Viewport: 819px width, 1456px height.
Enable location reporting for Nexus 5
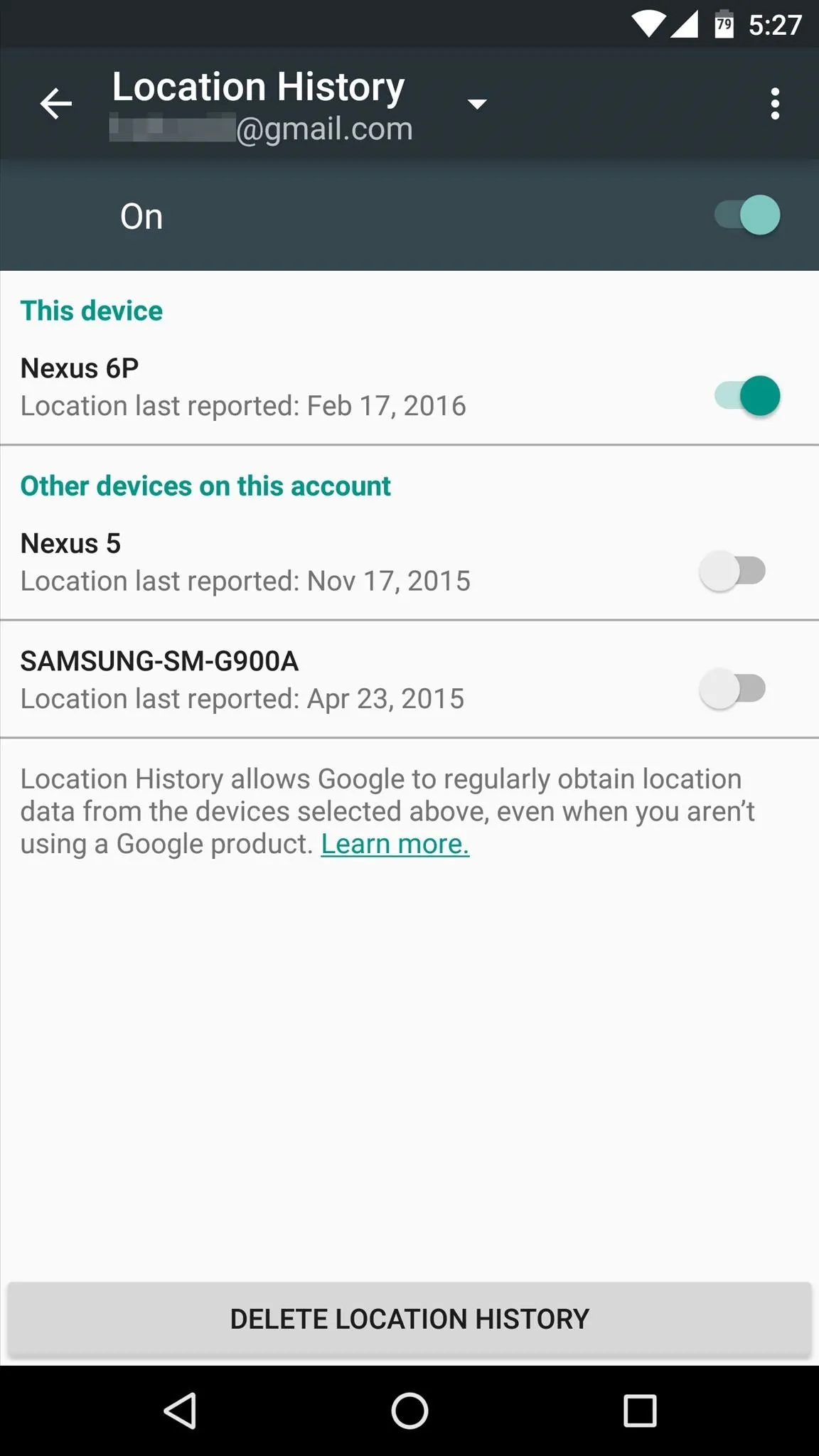tap(732, 571)
